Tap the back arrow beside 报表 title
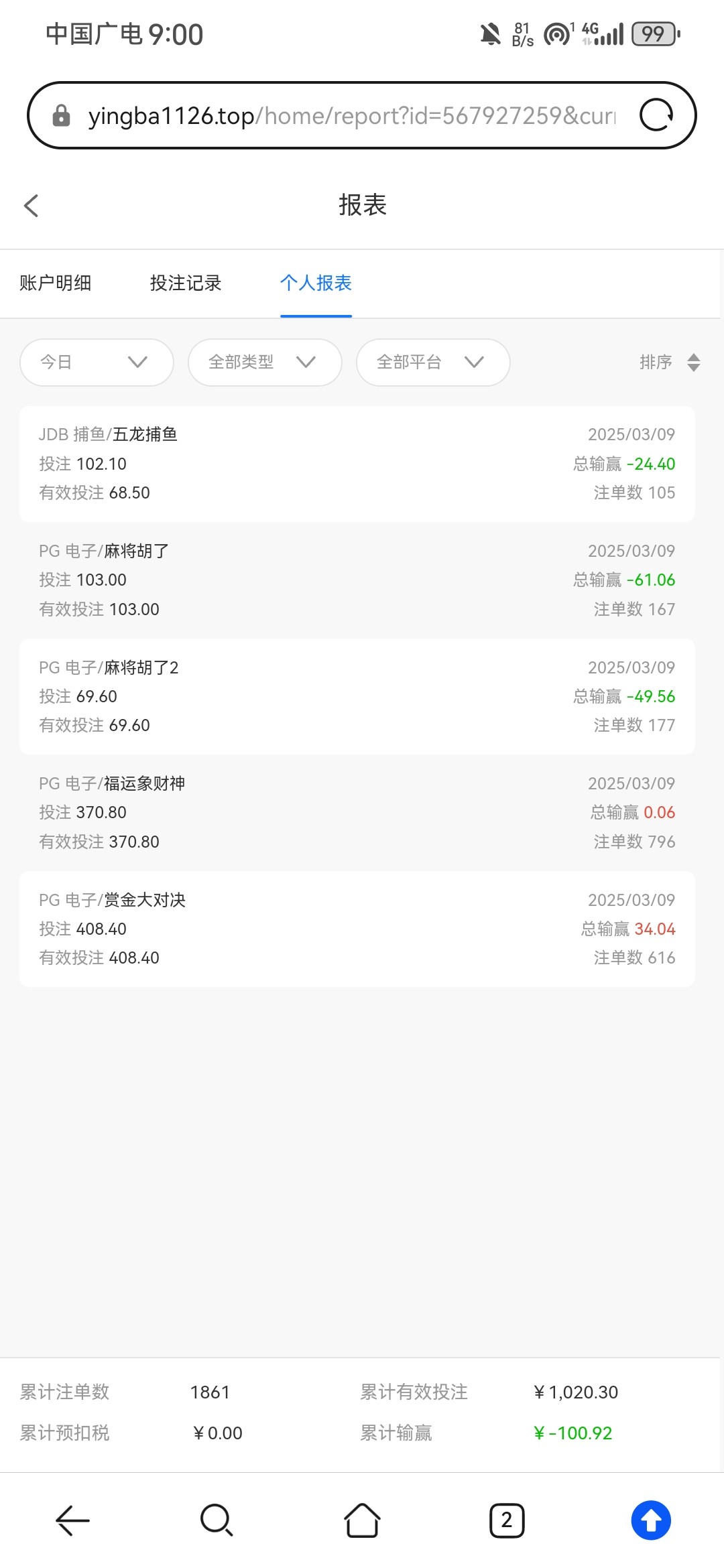The height and width of the screenshot is (1568, 724). (32, 206)
